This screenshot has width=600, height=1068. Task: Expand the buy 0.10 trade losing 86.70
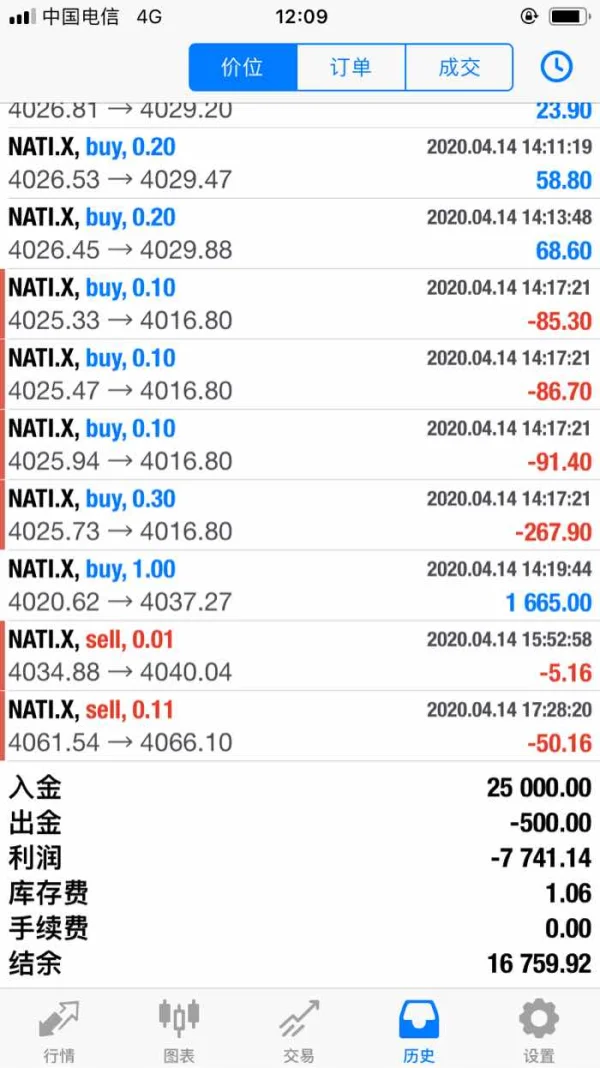coord(300,374)
